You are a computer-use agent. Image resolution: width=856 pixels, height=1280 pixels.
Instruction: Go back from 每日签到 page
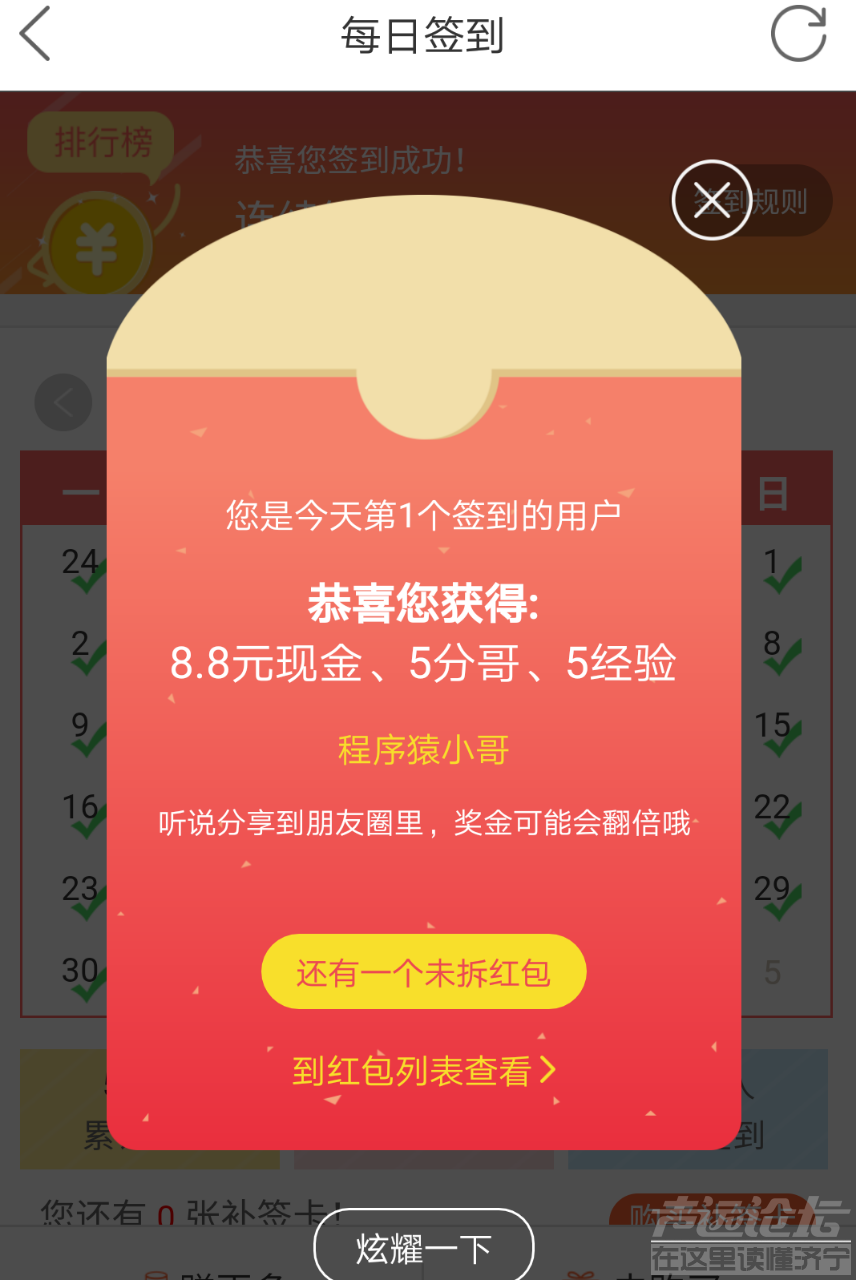pos(36,34)
